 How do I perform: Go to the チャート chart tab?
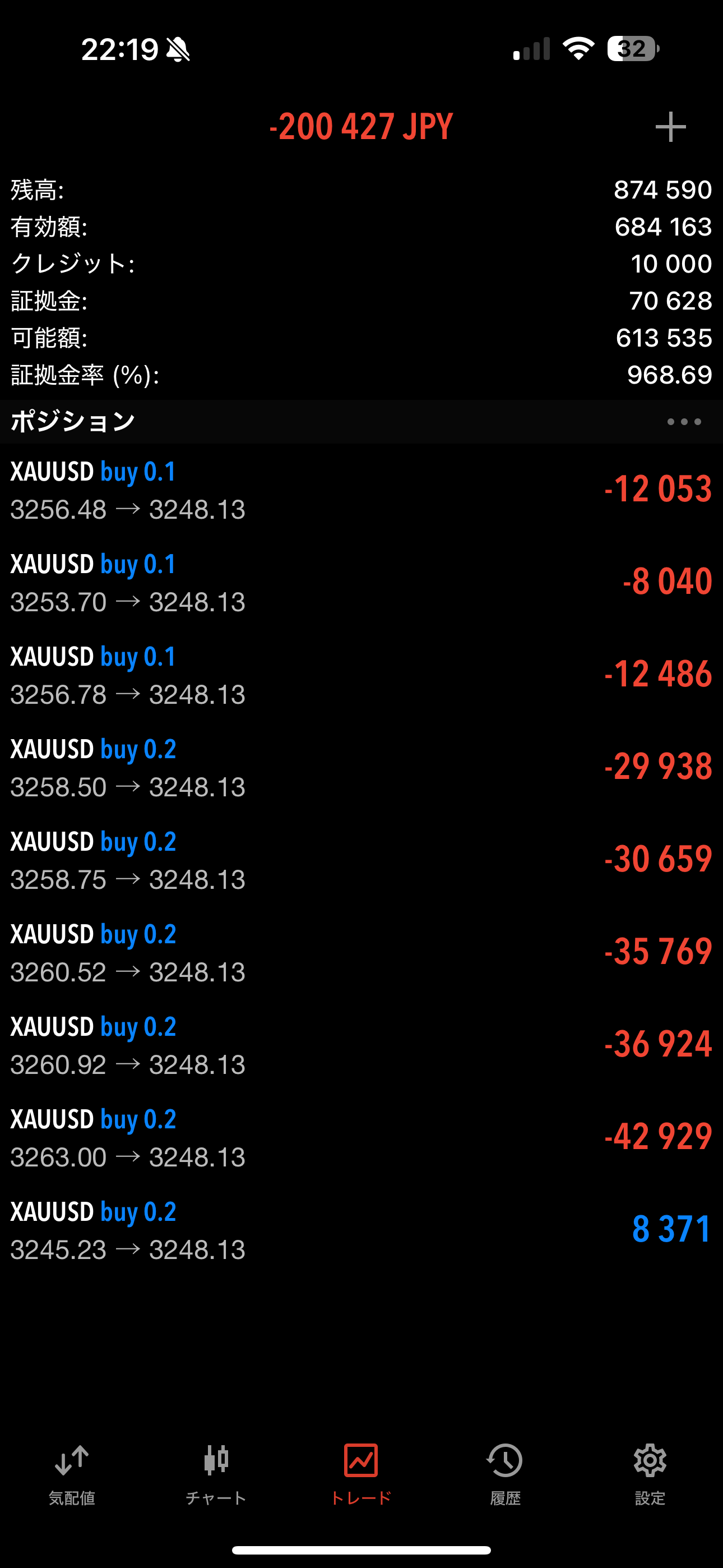[216, 1474]
